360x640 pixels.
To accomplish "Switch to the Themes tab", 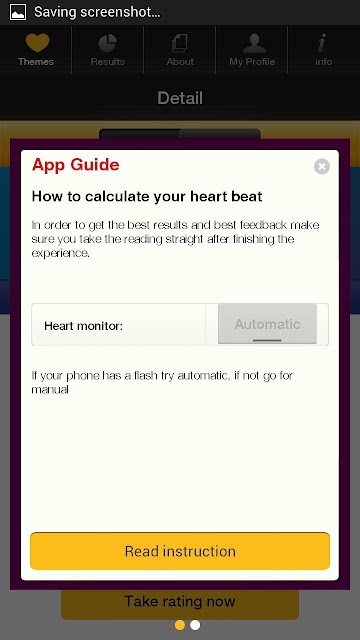I will 36,50.
